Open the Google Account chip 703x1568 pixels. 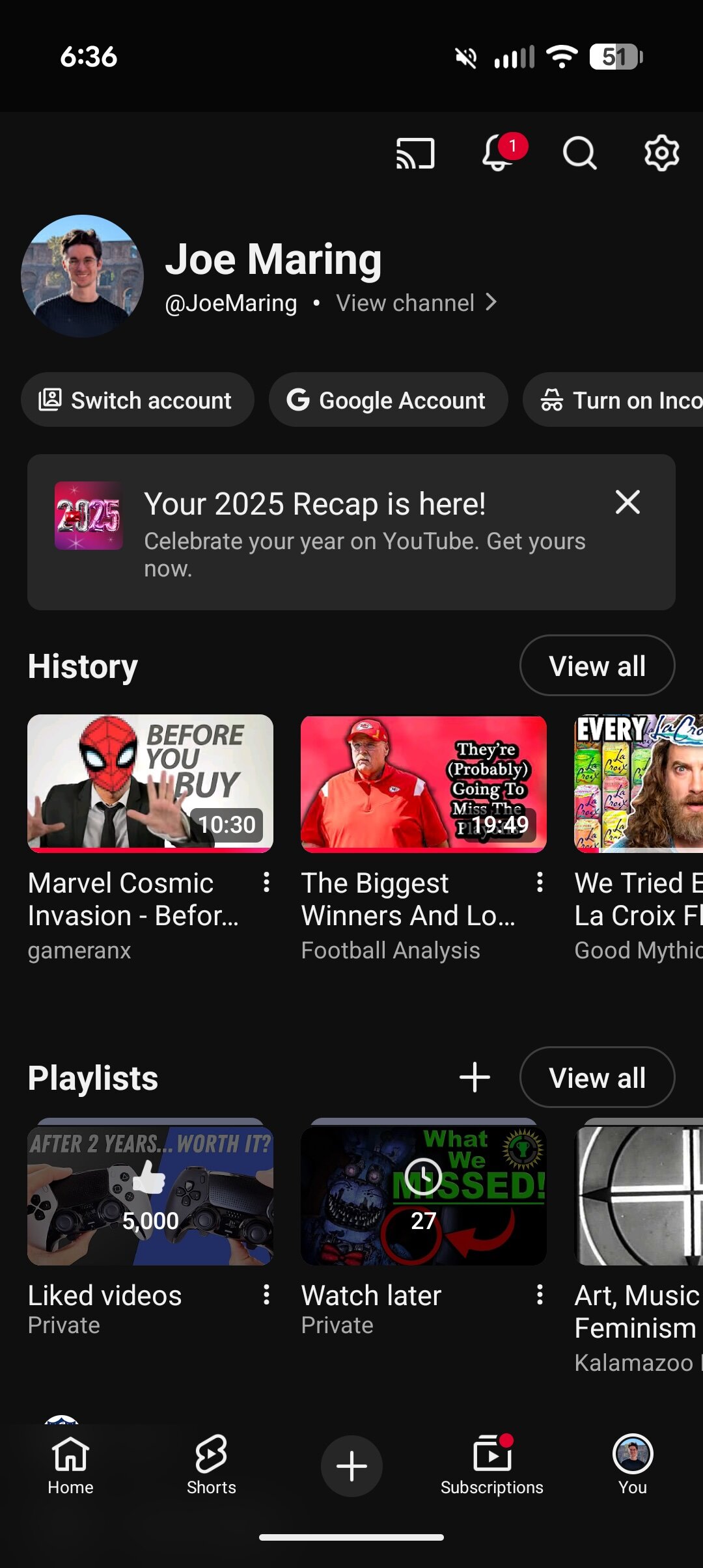click(388, 400)
